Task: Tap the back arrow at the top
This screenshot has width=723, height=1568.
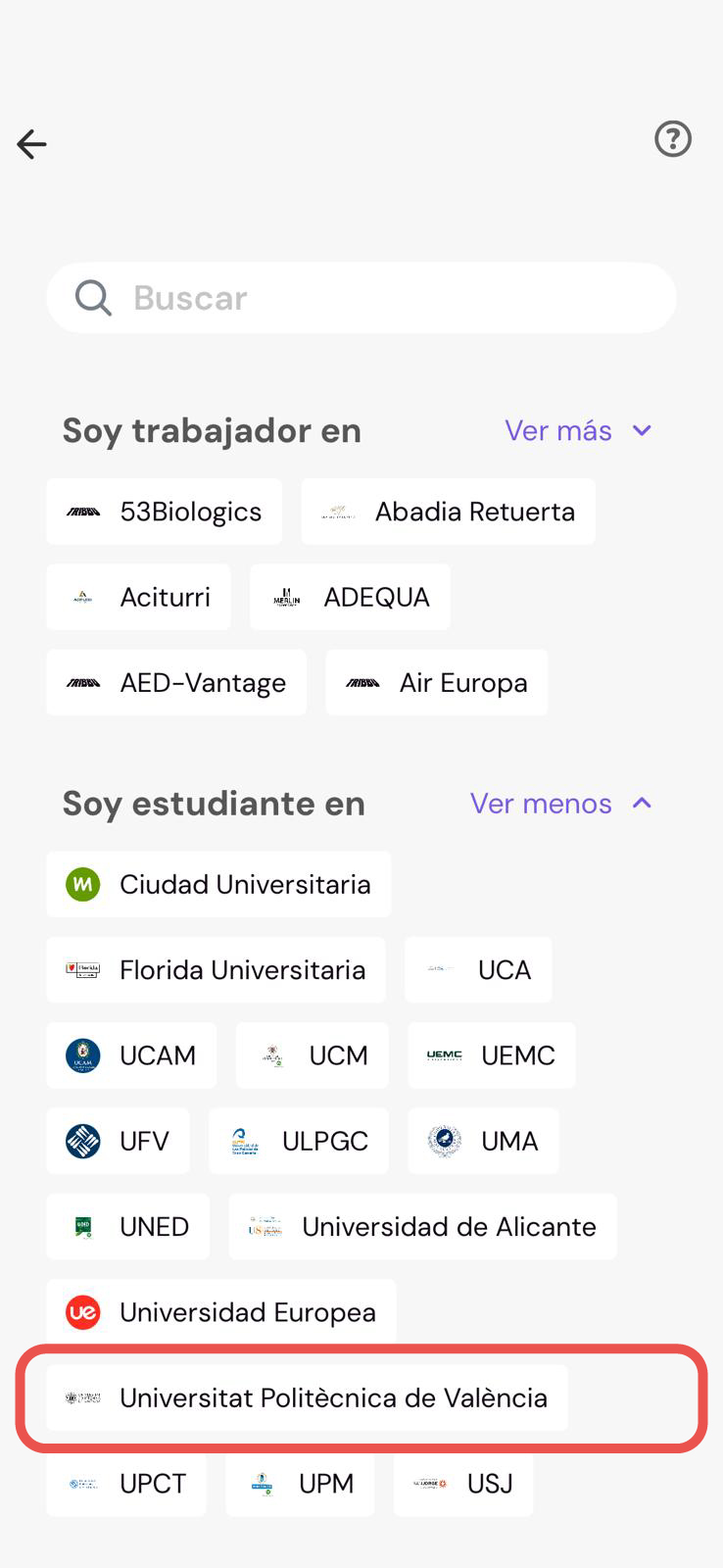Action: pos(30,144)
